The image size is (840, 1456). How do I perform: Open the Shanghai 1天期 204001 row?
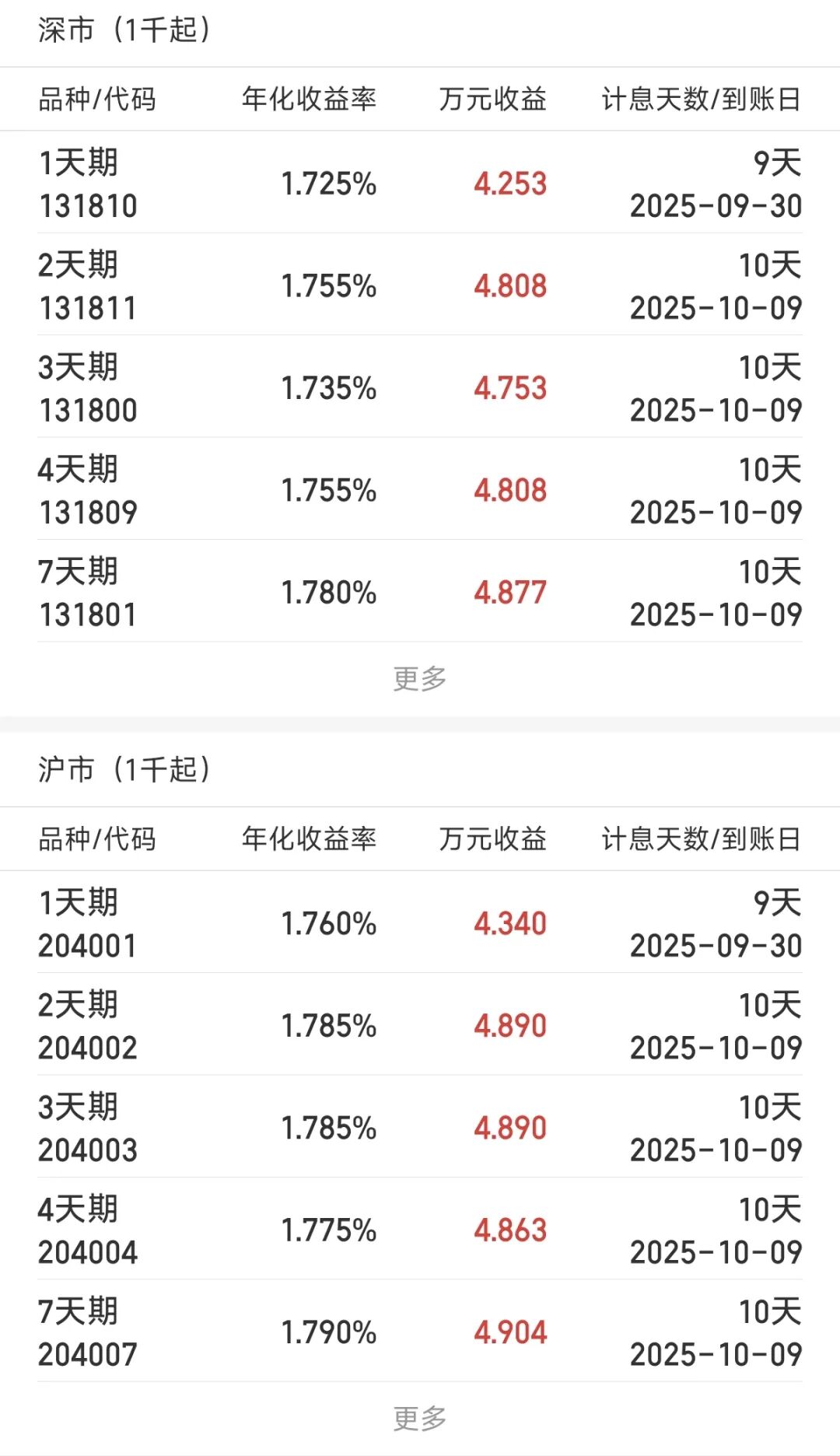pyautogui.click(x=420, y=923)
